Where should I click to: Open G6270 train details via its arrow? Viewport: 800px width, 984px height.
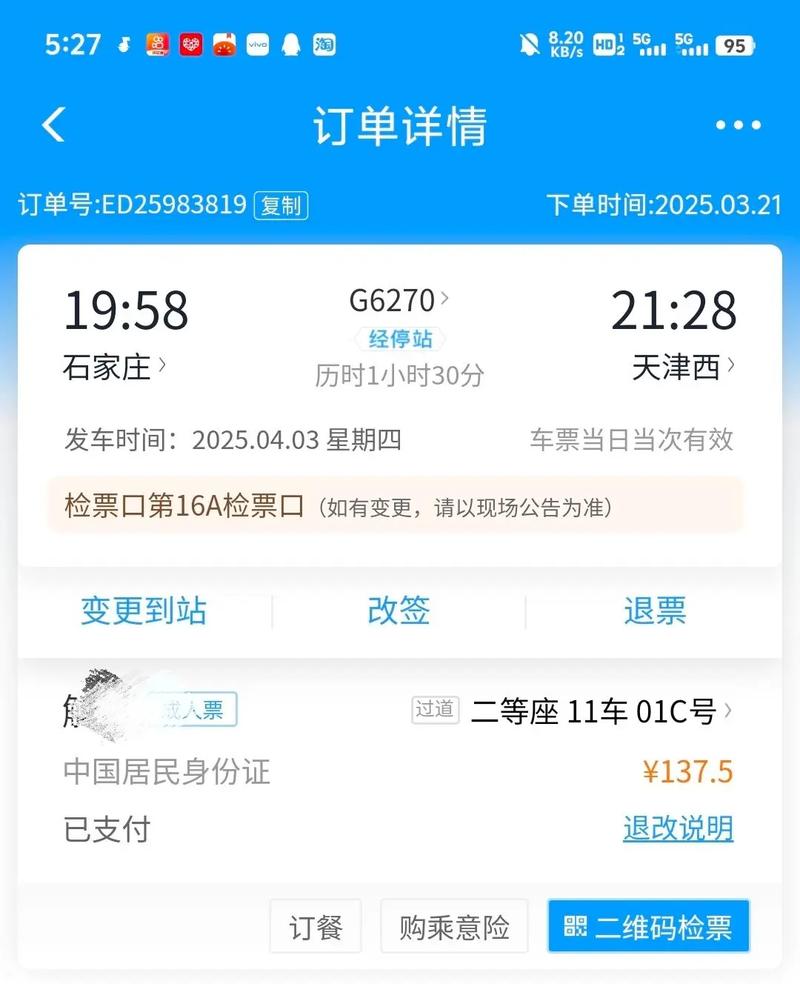[x=446, y=300]
